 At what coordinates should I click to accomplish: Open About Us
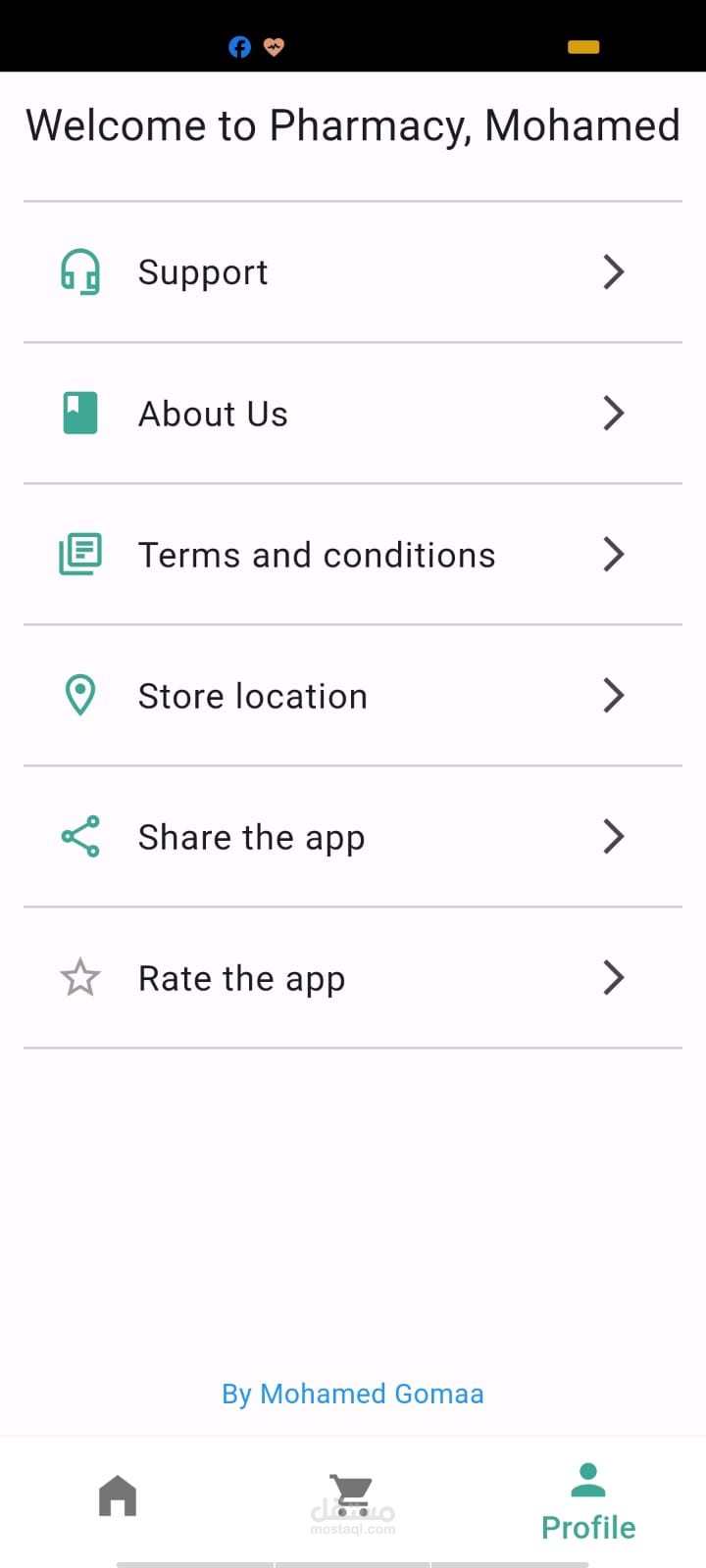(351, 414)
